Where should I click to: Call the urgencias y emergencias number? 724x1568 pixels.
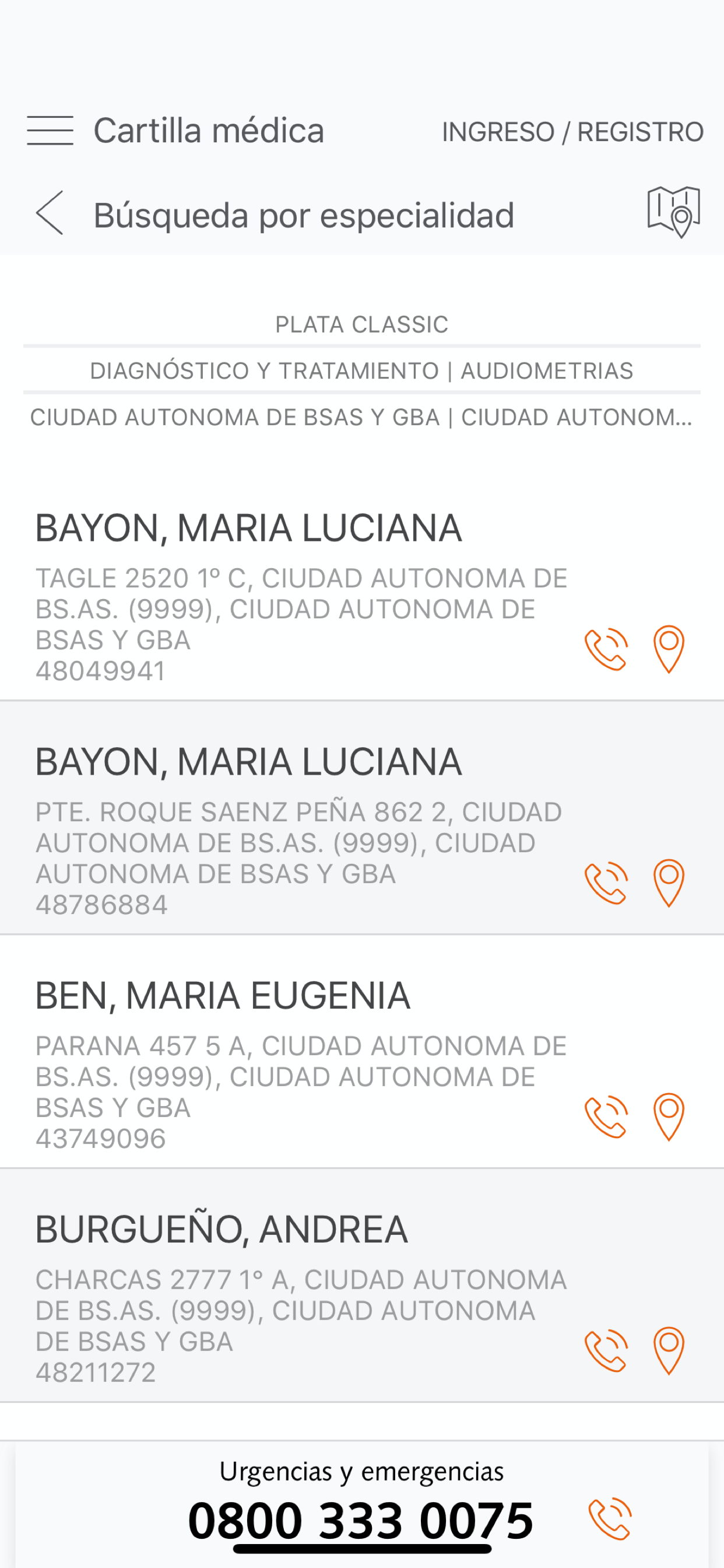pyautogui.click(x=610, y=1518)
